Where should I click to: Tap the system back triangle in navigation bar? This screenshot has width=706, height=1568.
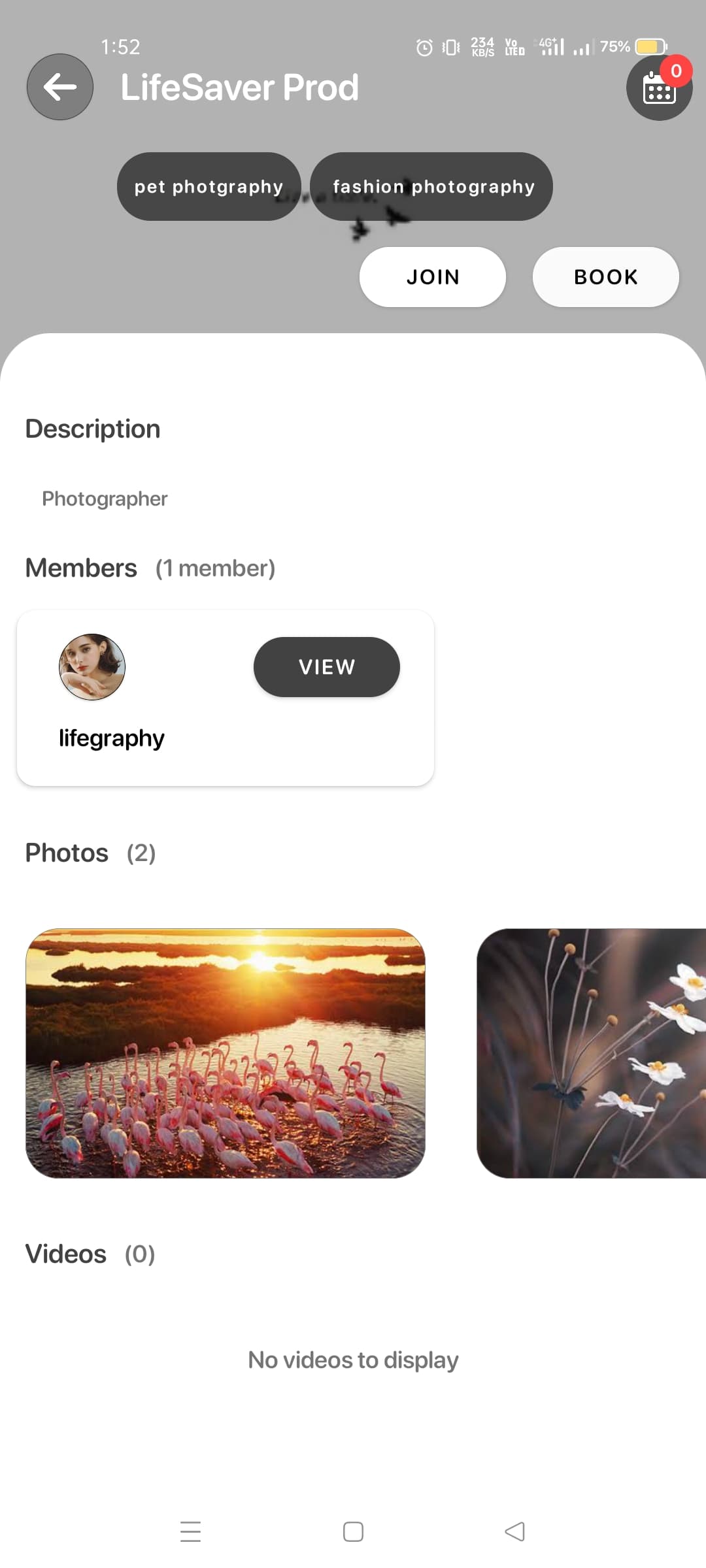coord(514,1532)
